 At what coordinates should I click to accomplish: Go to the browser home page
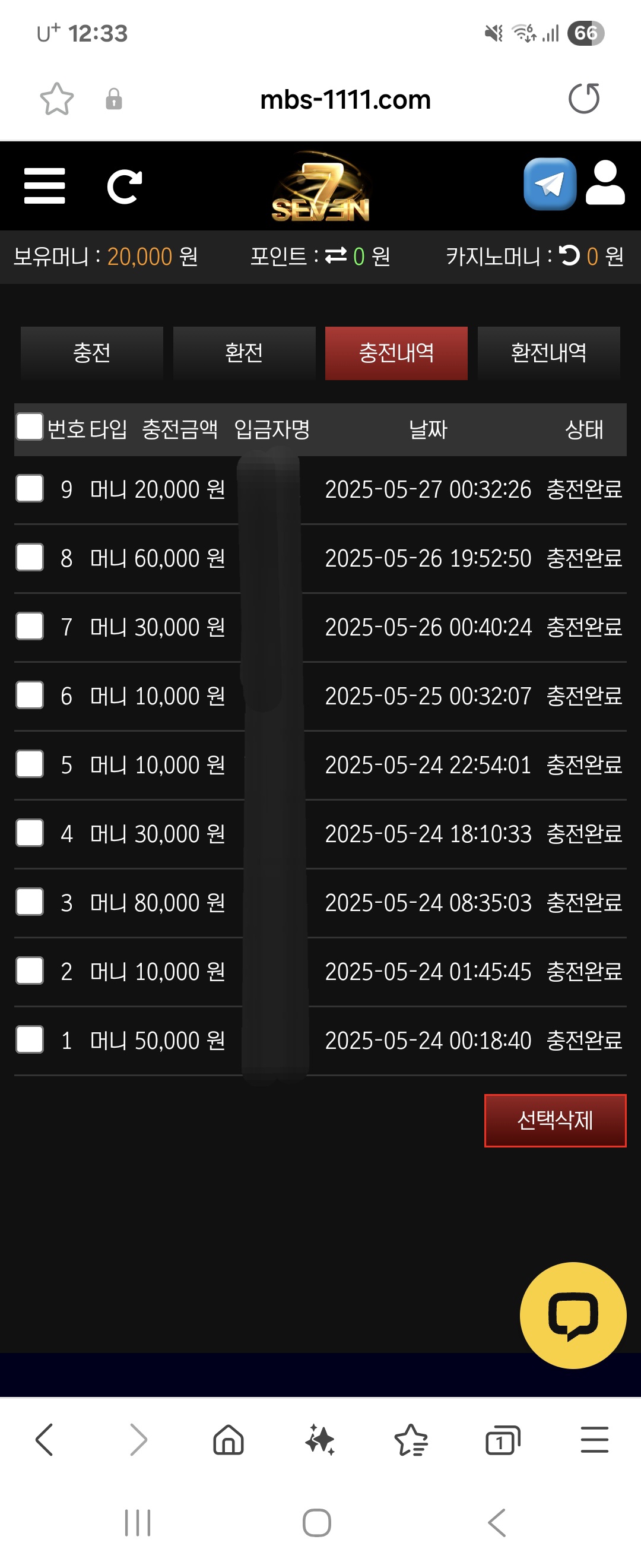coord(229,1440)
